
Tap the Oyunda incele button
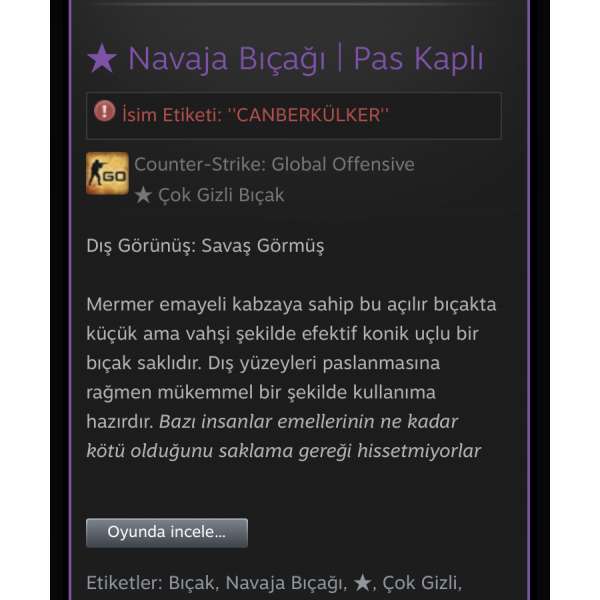click(166, 532)
